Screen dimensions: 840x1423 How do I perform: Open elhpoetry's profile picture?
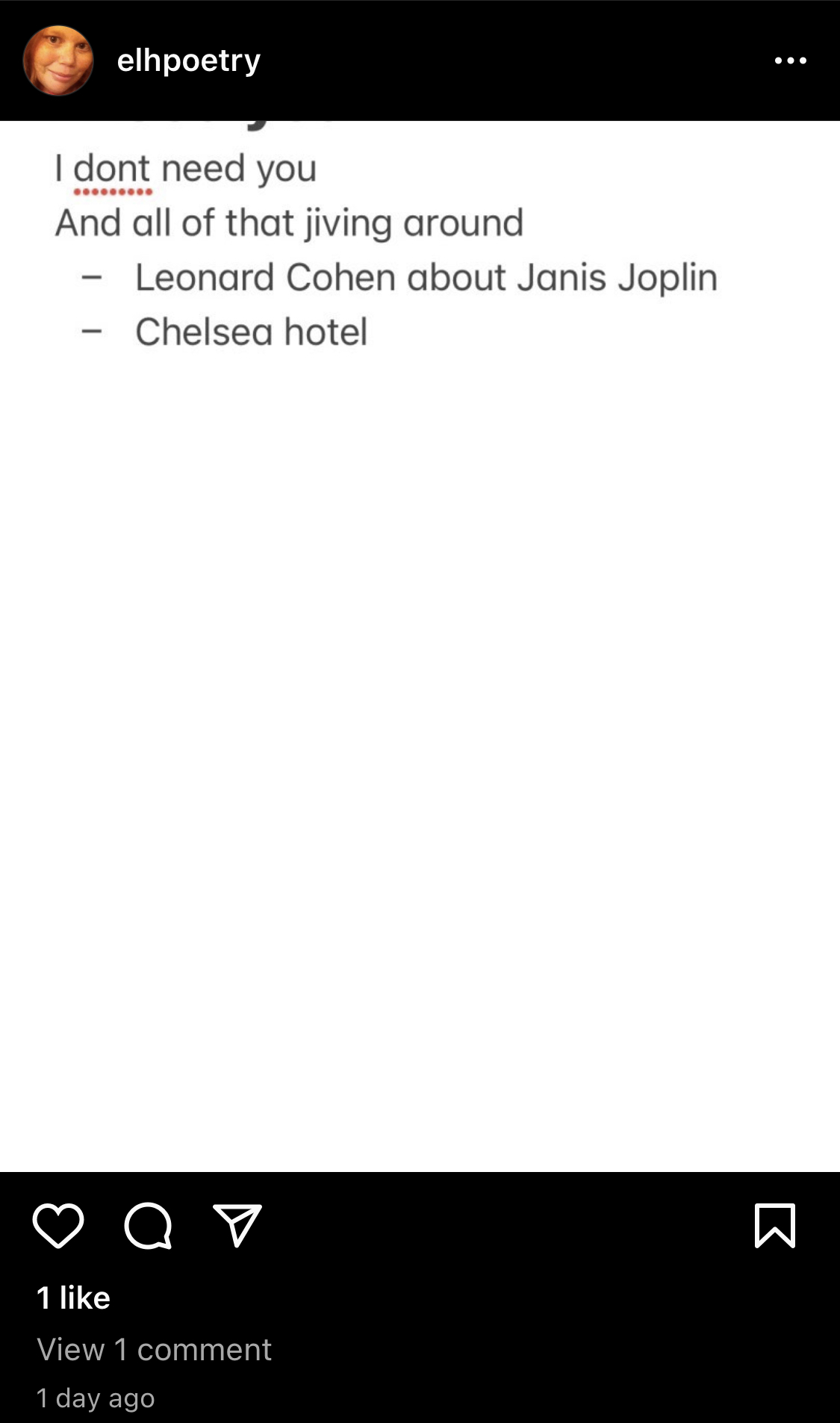[58, 61]
